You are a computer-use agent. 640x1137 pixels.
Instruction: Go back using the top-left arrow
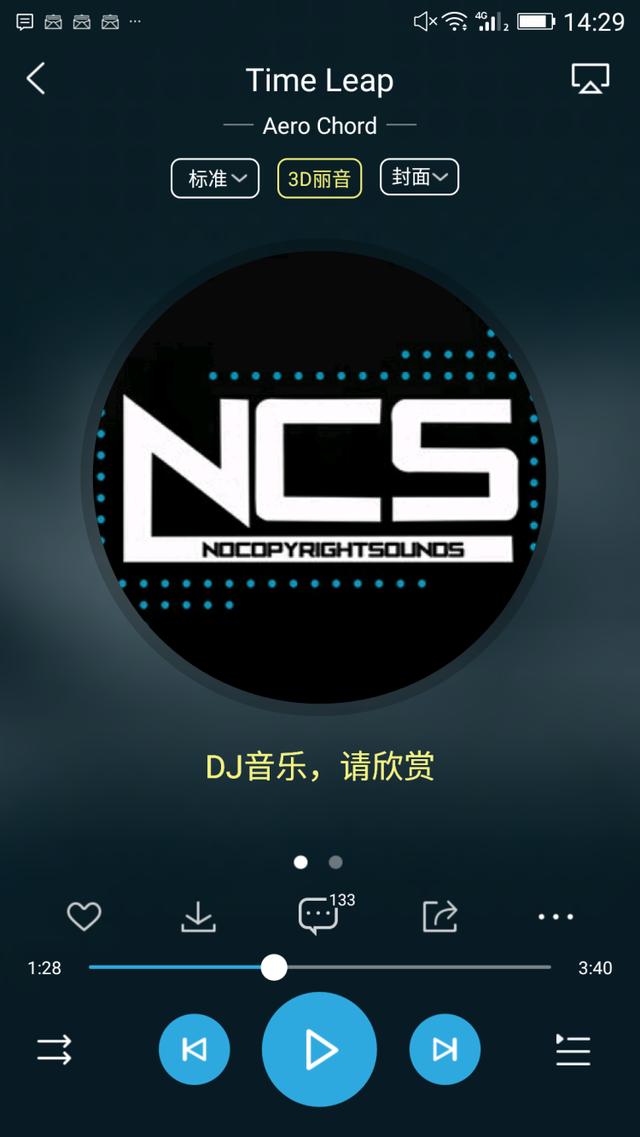[36, 79]
